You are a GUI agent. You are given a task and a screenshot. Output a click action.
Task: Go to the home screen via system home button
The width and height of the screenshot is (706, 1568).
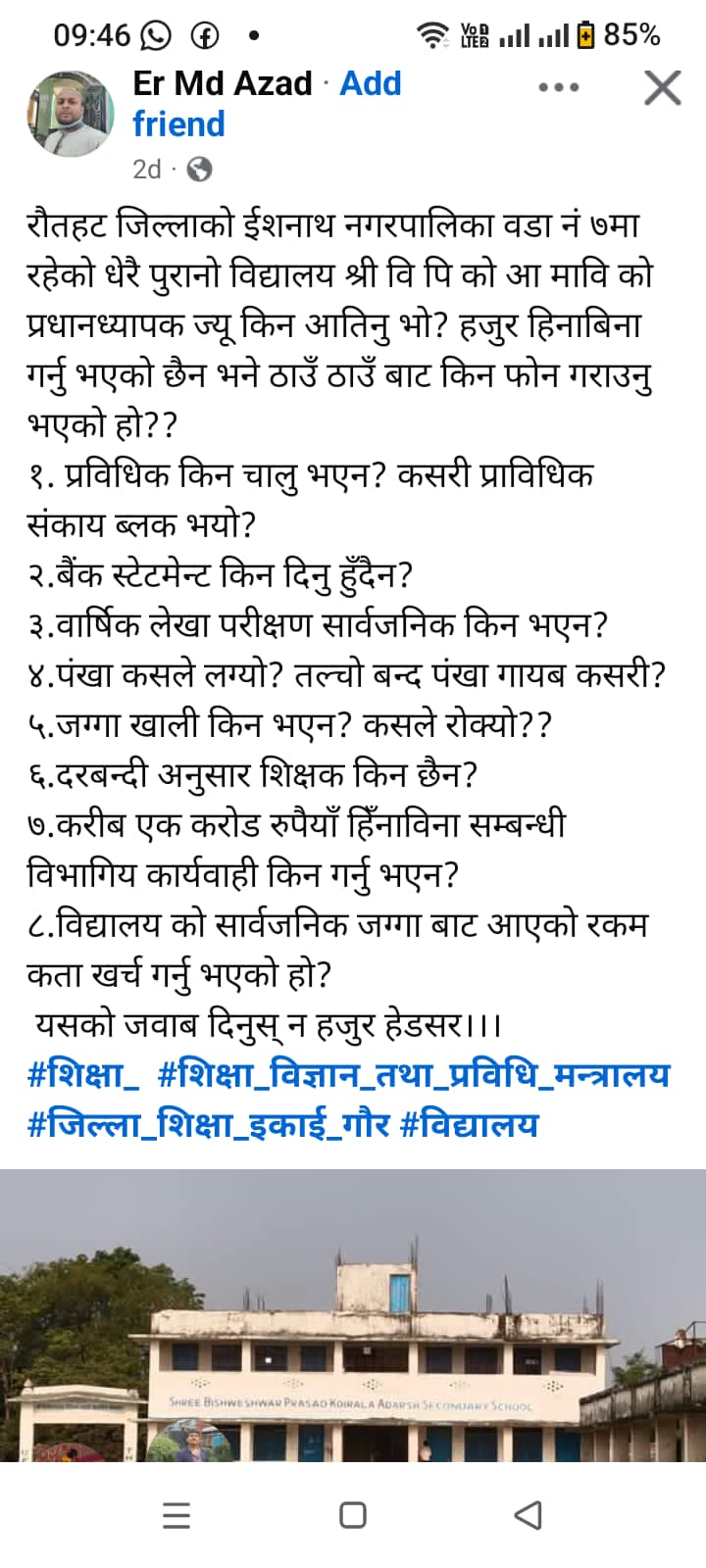[x=353, y=1515]
